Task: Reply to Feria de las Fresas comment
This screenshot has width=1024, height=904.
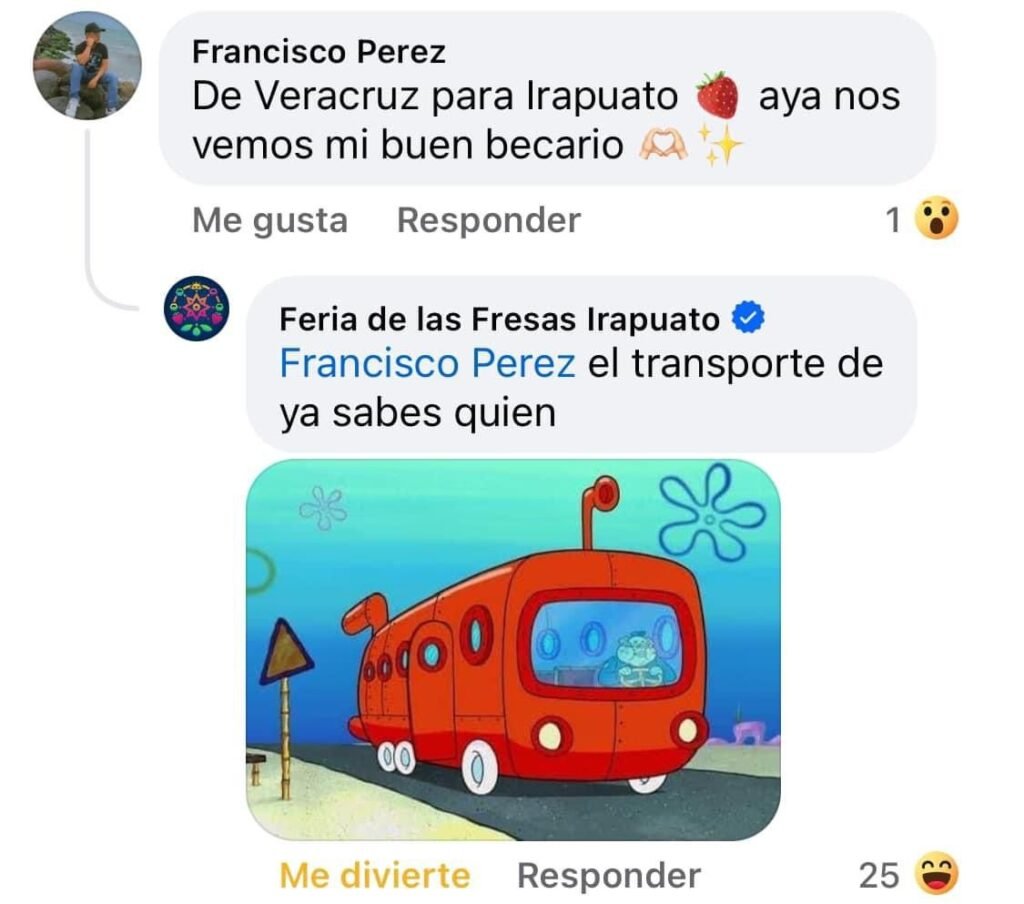Action: pyautogui.click(x=608, y=876)
